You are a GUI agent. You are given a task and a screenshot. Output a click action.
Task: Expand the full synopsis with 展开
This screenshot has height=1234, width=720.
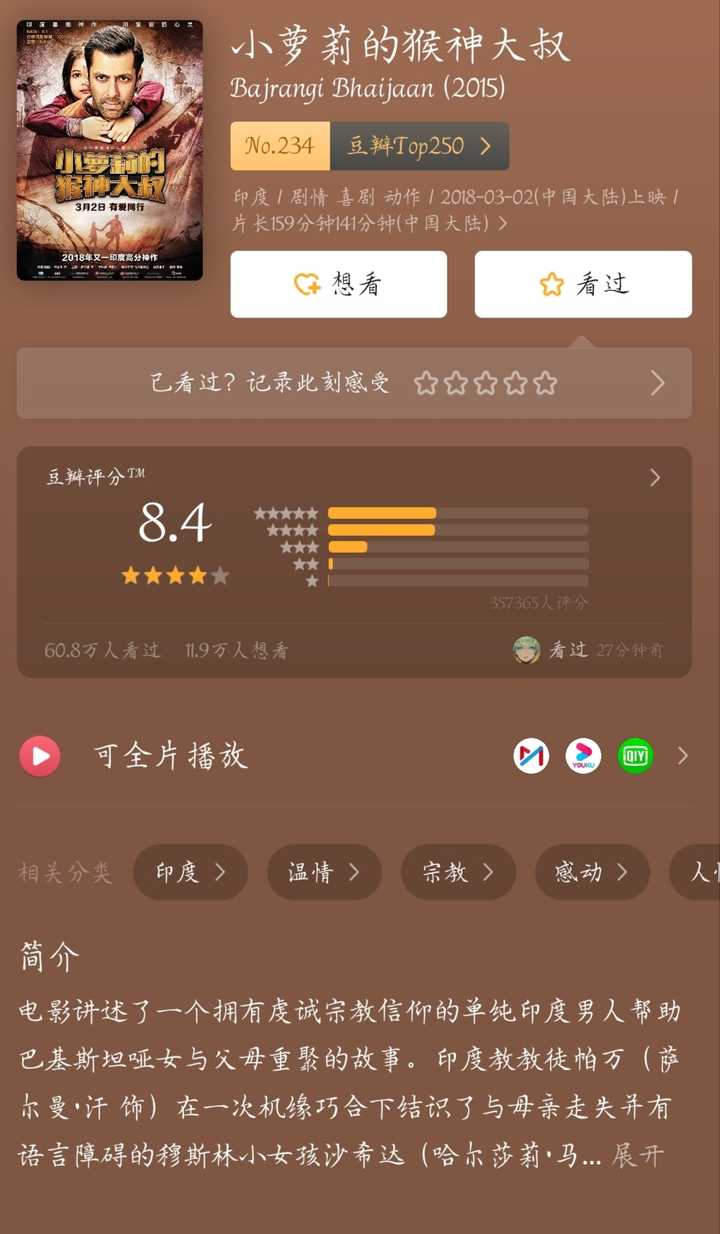[x=637, y=1156]
